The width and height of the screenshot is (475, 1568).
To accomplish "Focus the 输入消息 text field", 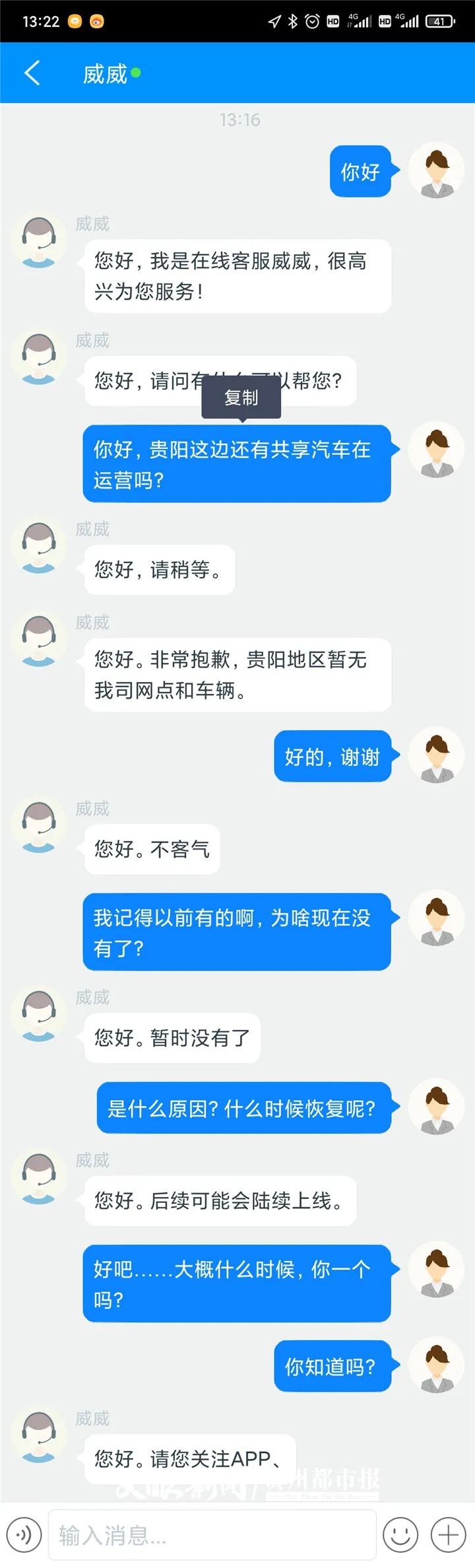I will pyautogui.click(x=211, y=1534).
